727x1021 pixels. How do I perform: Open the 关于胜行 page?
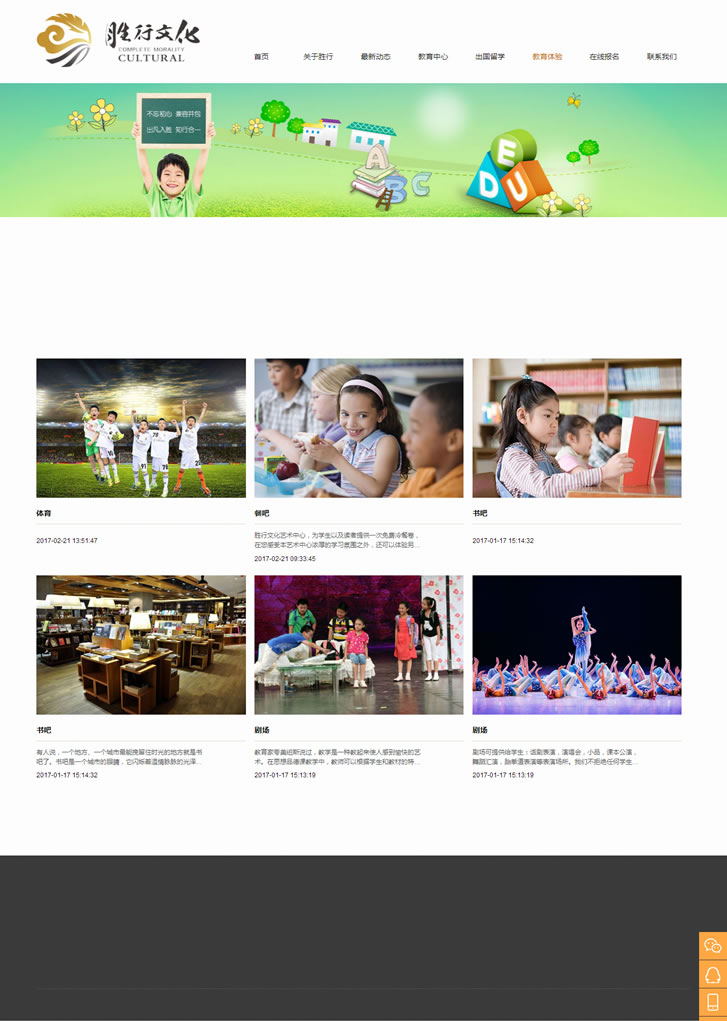(318, 57)
